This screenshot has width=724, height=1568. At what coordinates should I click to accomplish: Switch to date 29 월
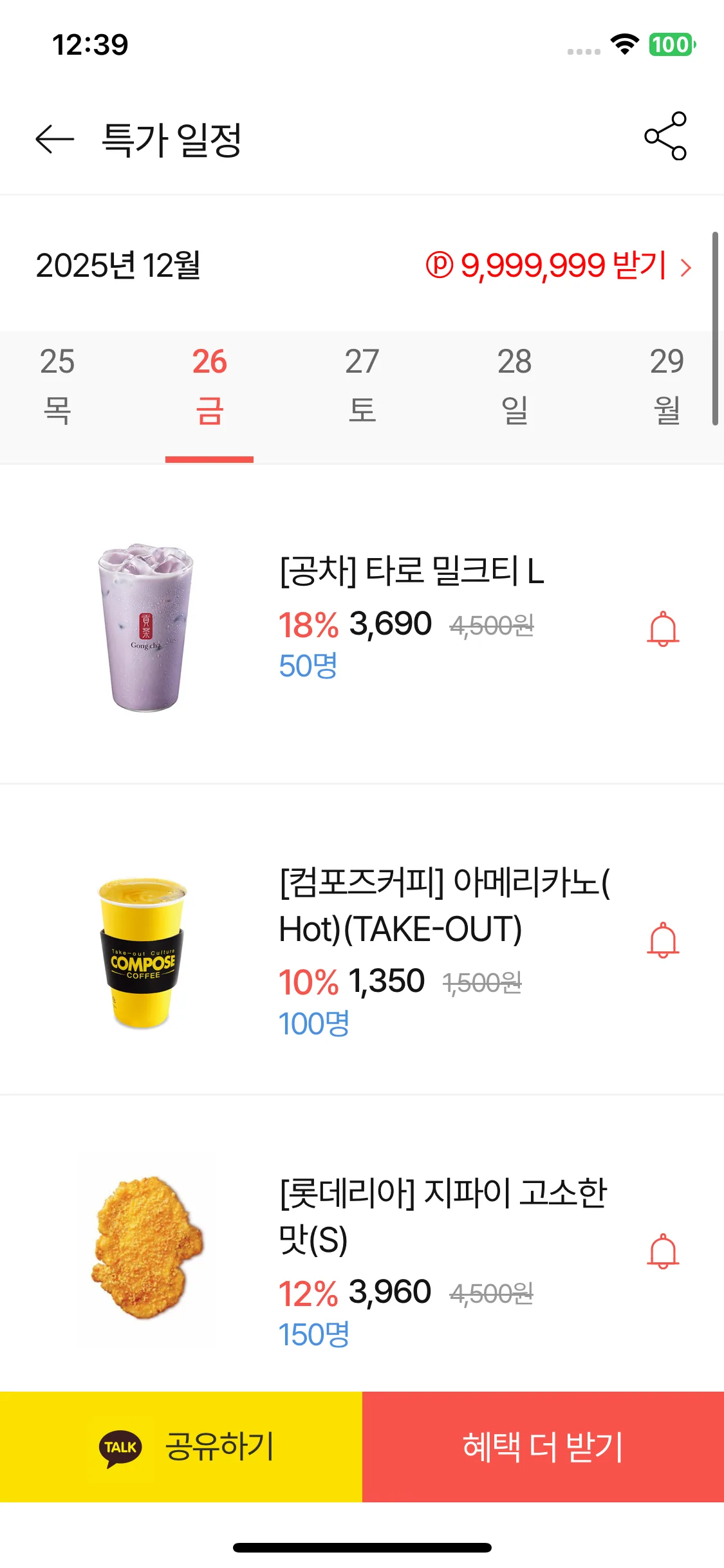tap(666, 385)
